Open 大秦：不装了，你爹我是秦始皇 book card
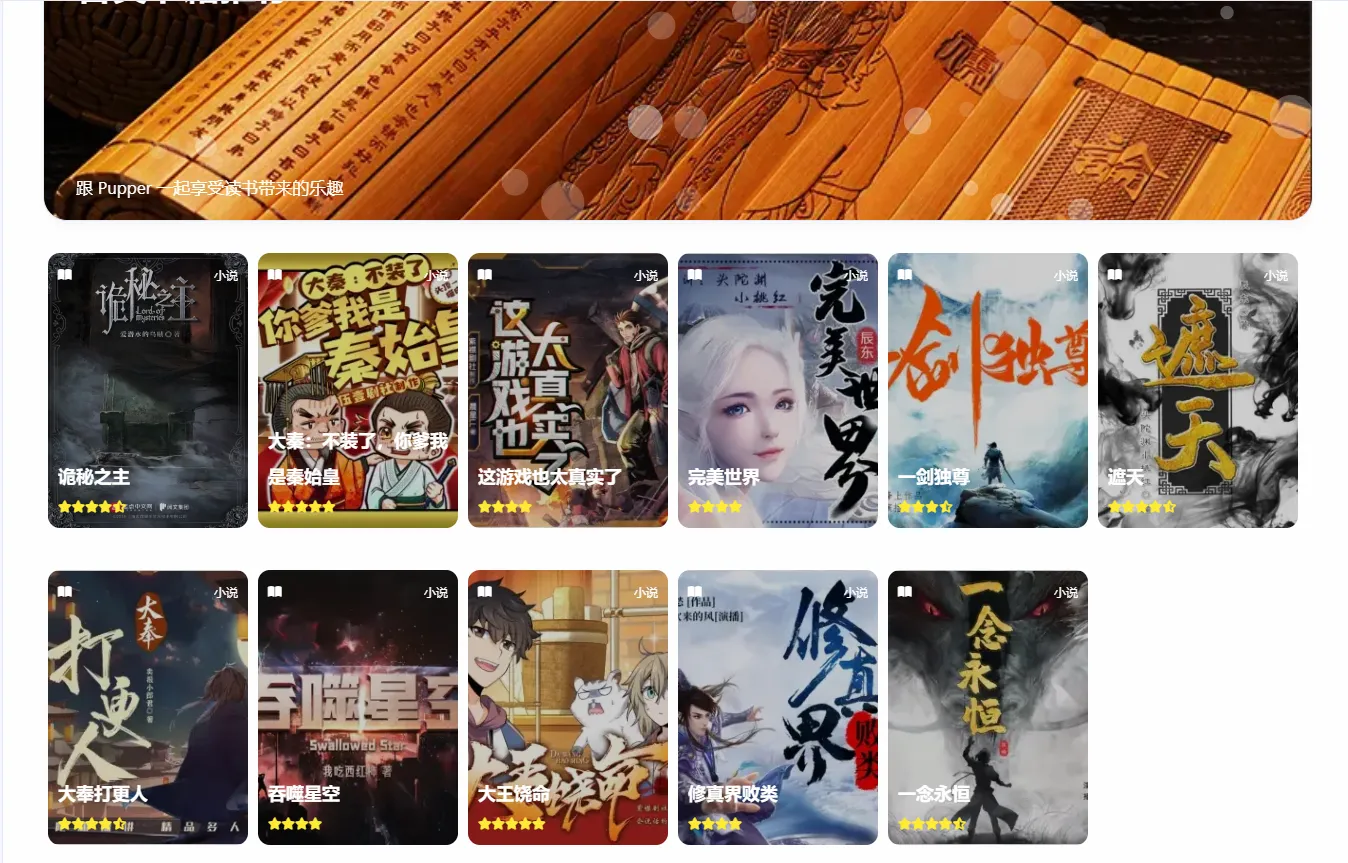 pyautogui.click(x=358, y=390)
